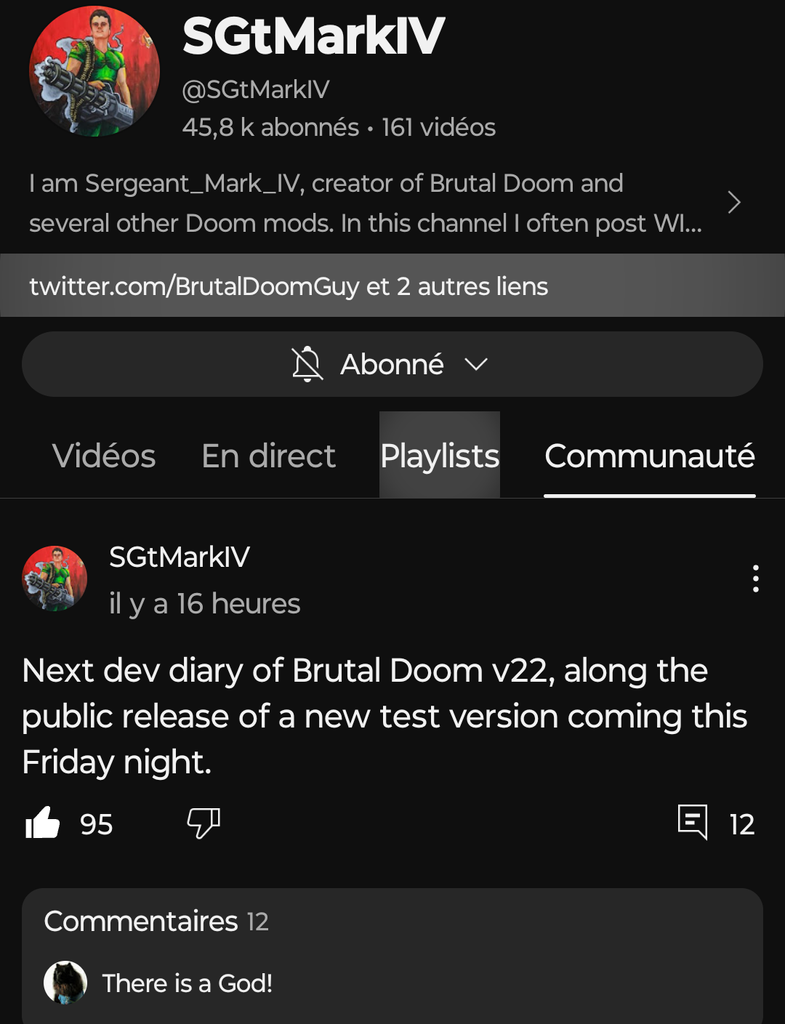This screenshot has height=1024, width=785.
Task: Switch to the Vidéos tab
Action: pyautogui.click(x=104, y=456)
